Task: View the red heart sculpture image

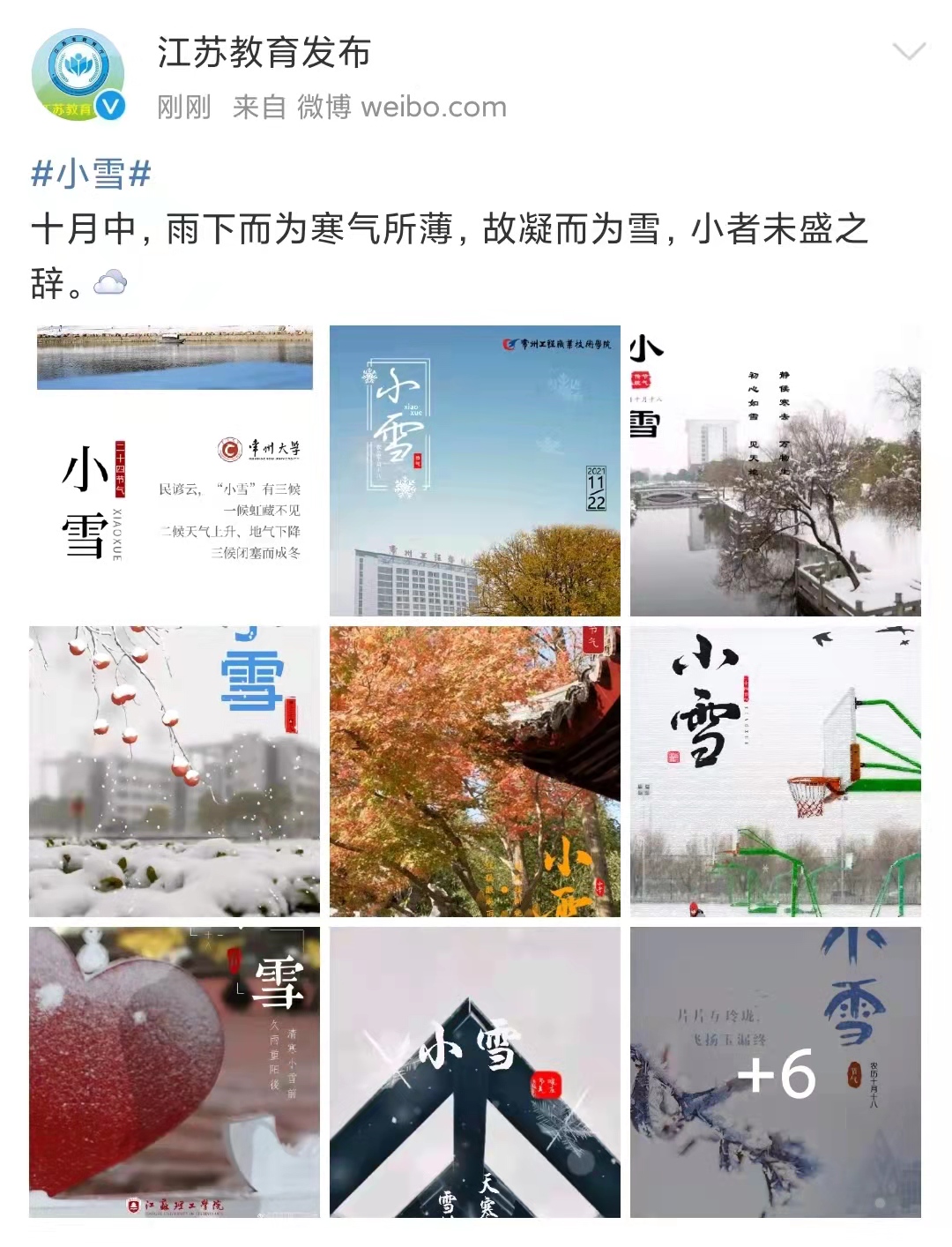Action: [x=175, y=1072]
